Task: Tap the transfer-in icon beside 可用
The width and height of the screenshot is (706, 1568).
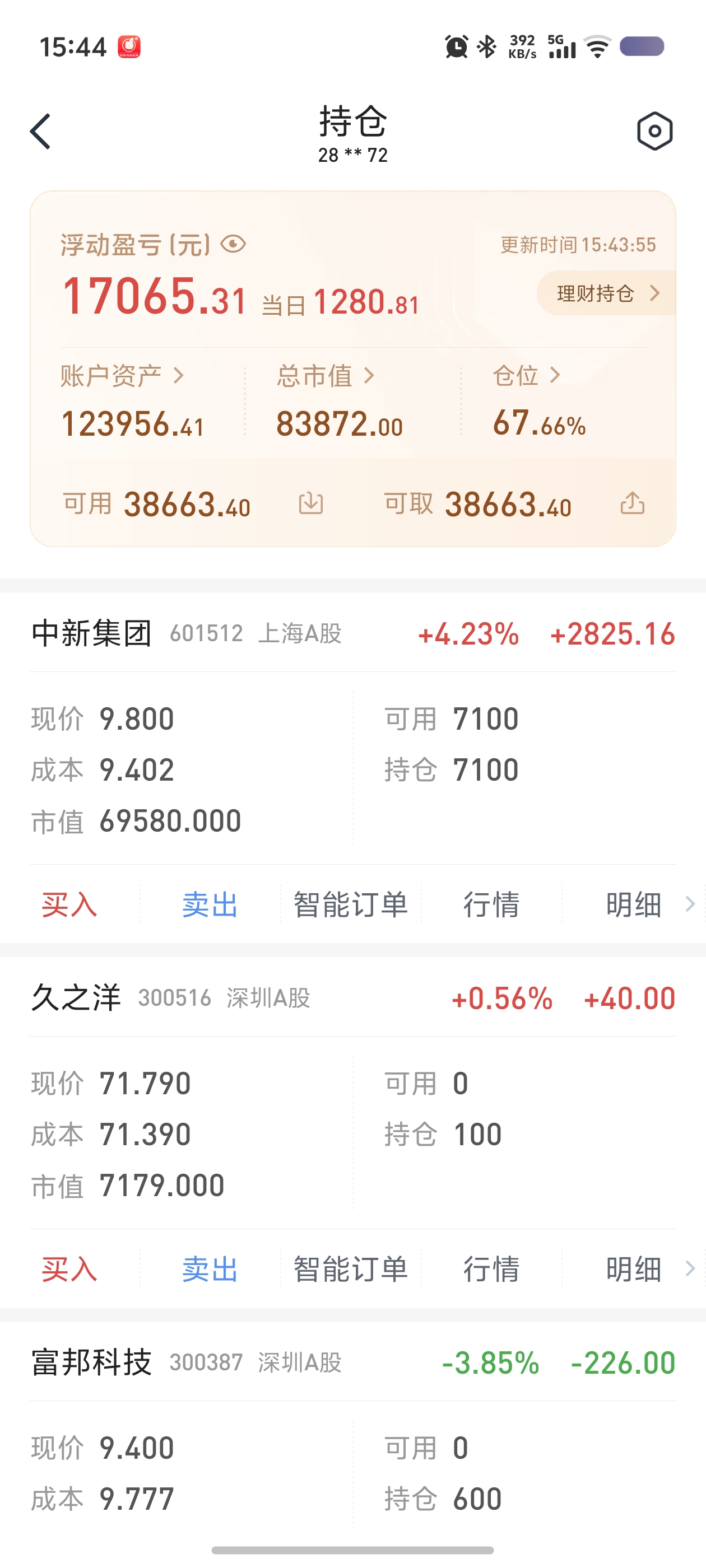Action: (x=310, y=503)
